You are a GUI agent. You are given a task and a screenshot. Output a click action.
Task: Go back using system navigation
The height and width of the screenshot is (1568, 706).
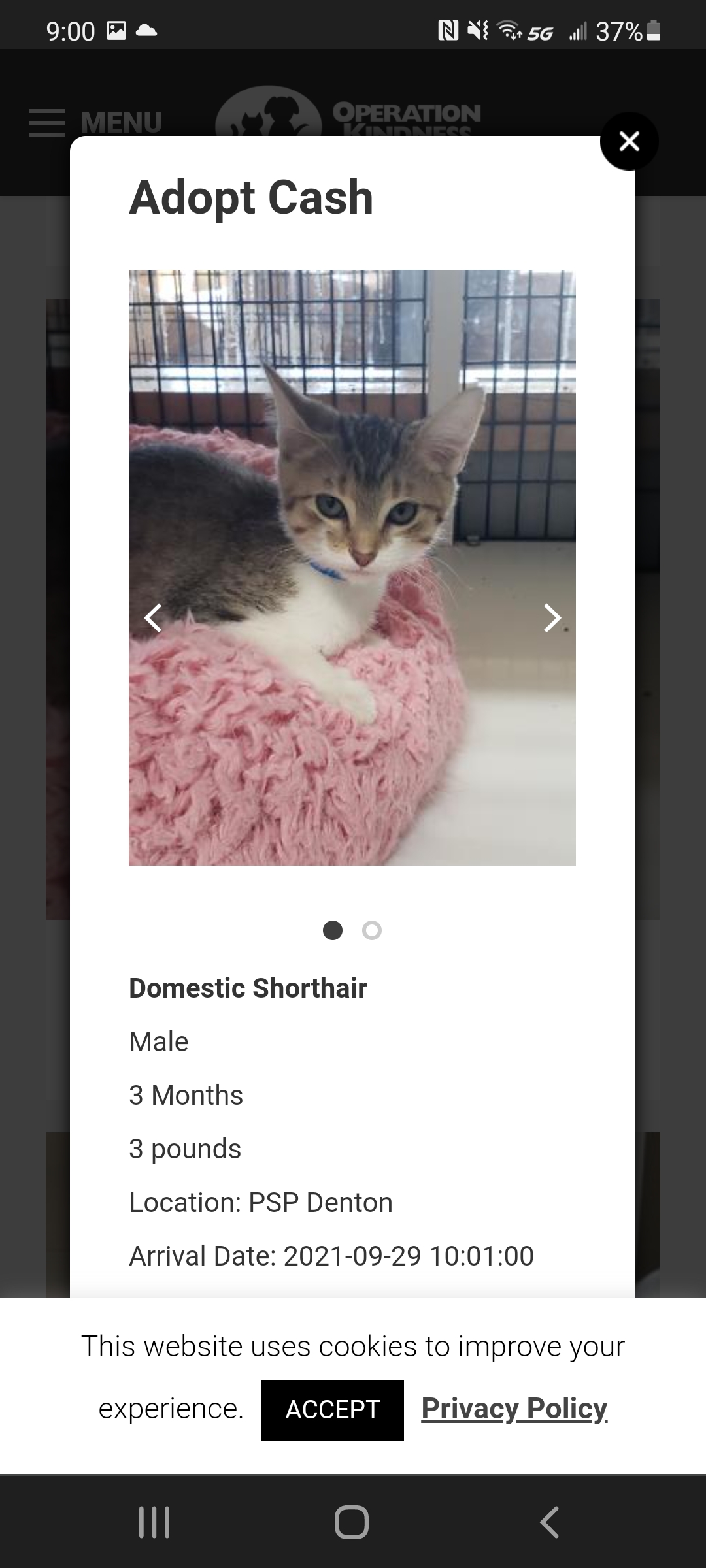550,1522
